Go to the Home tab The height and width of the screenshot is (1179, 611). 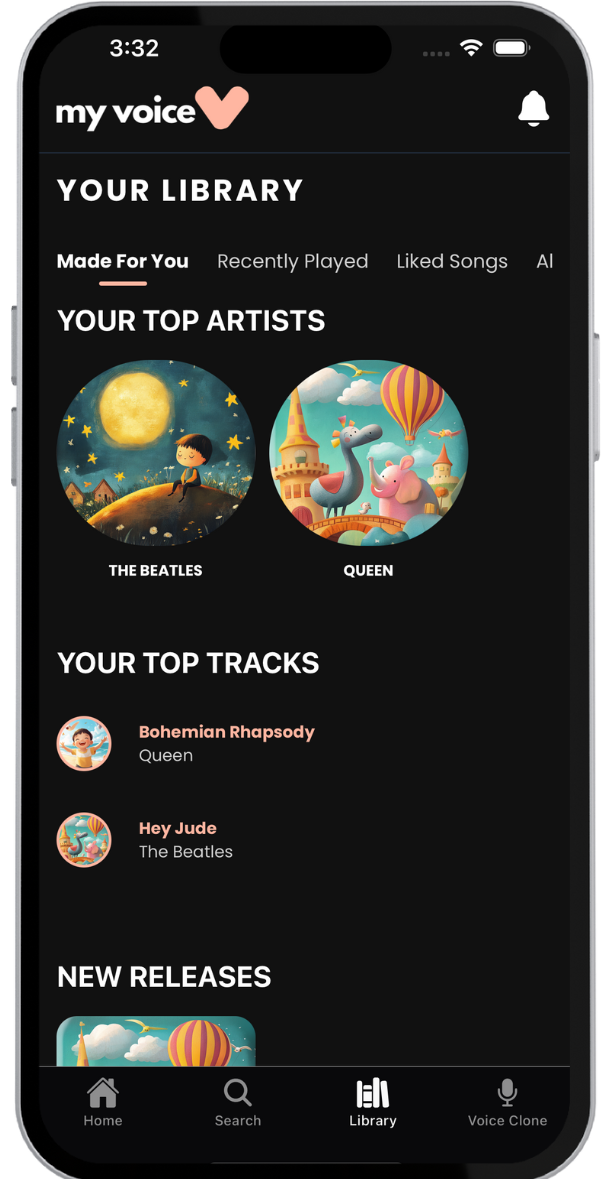tap(103, 1103)
